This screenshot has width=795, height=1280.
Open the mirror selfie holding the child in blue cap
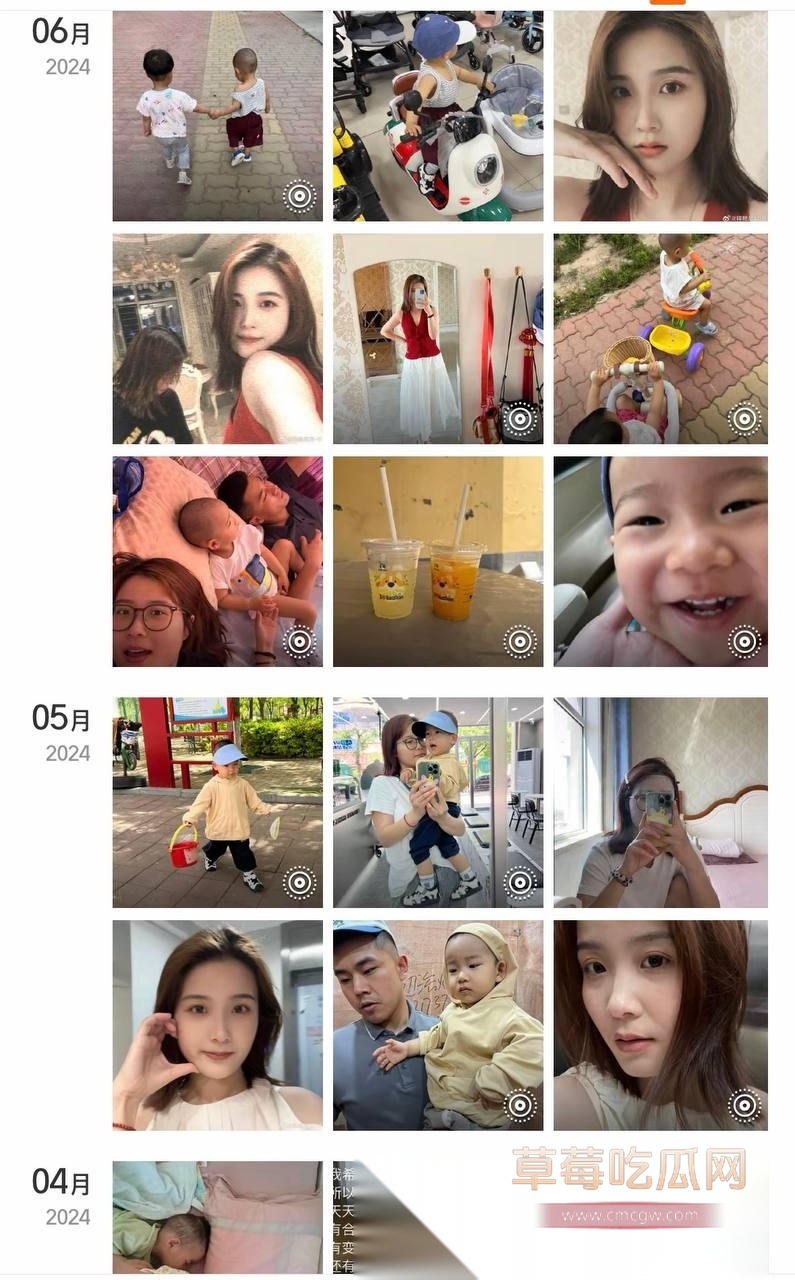(438, 802)
